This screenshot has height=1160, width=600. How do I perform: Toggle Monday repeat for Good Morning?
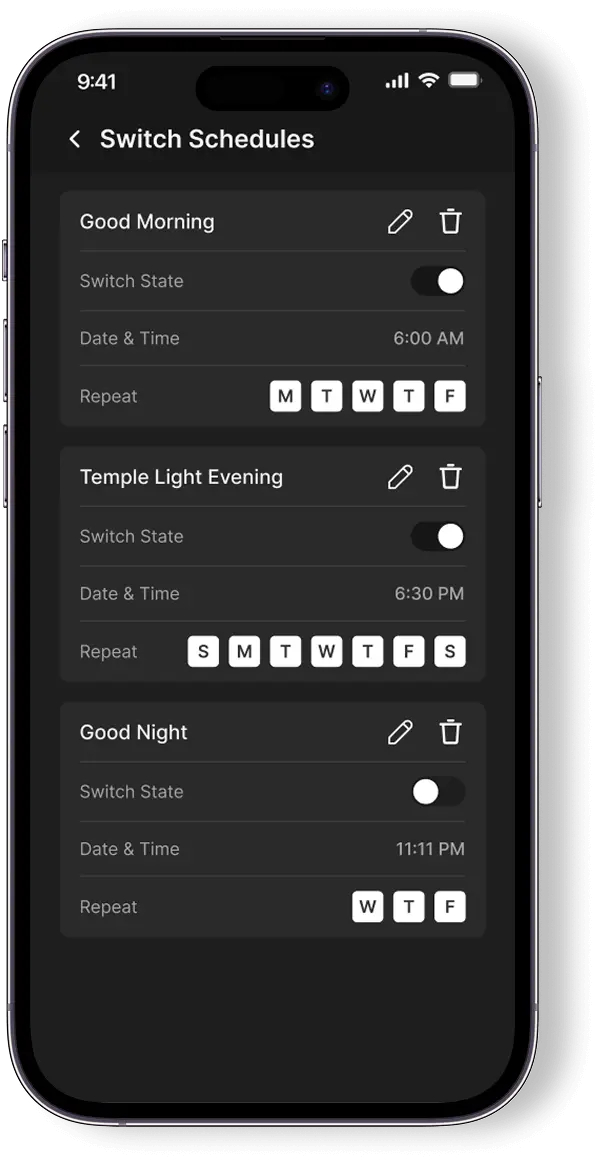(286, 396)
